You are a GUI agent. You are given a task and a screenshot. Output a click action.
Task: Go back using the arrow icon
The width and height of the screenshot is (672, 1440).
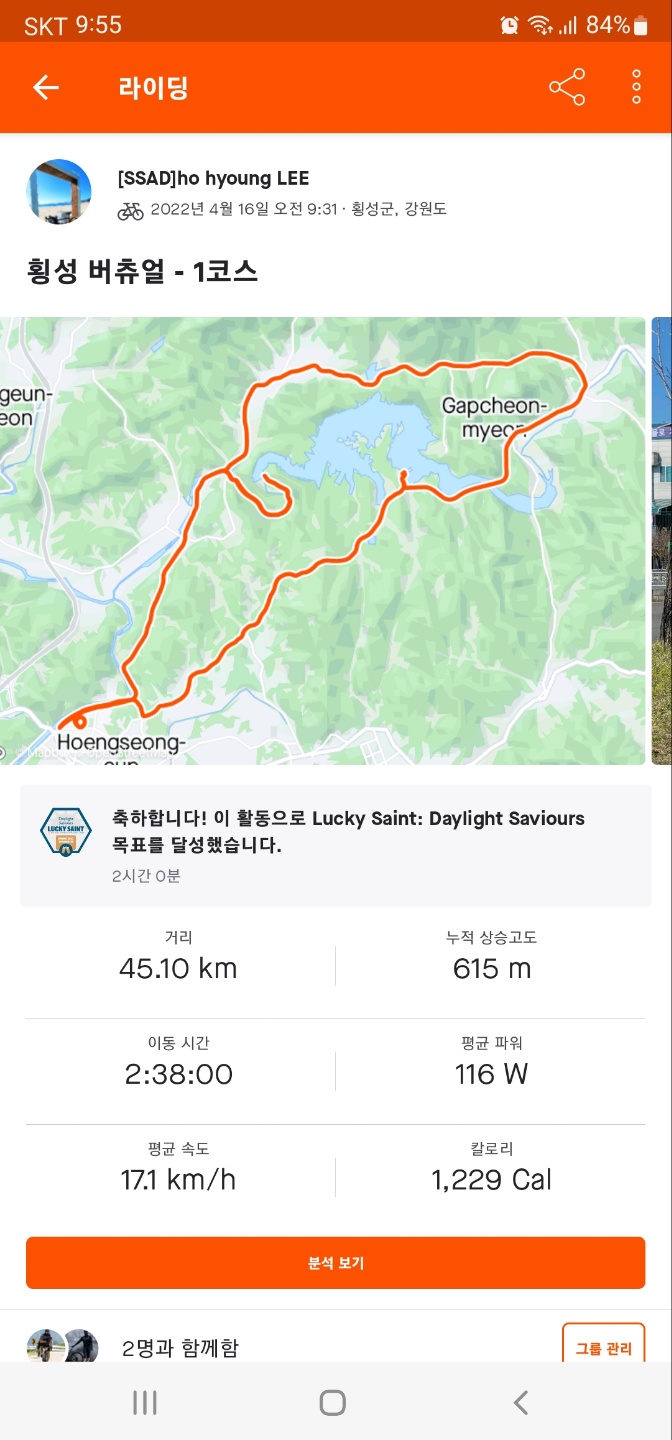[x=46, y=88]
